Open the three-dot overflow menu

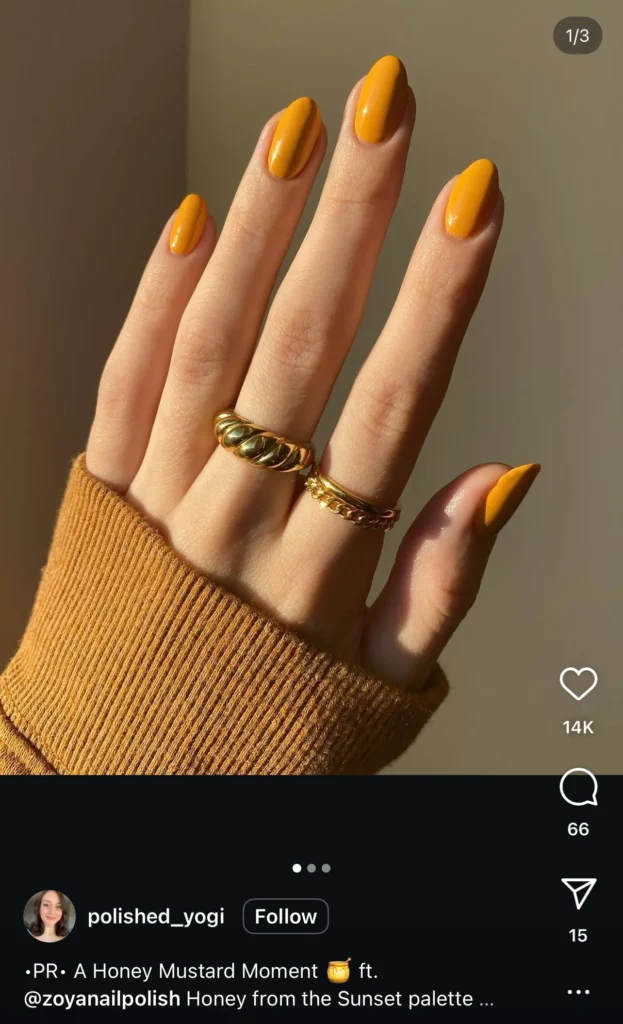[x=578, y=992]
